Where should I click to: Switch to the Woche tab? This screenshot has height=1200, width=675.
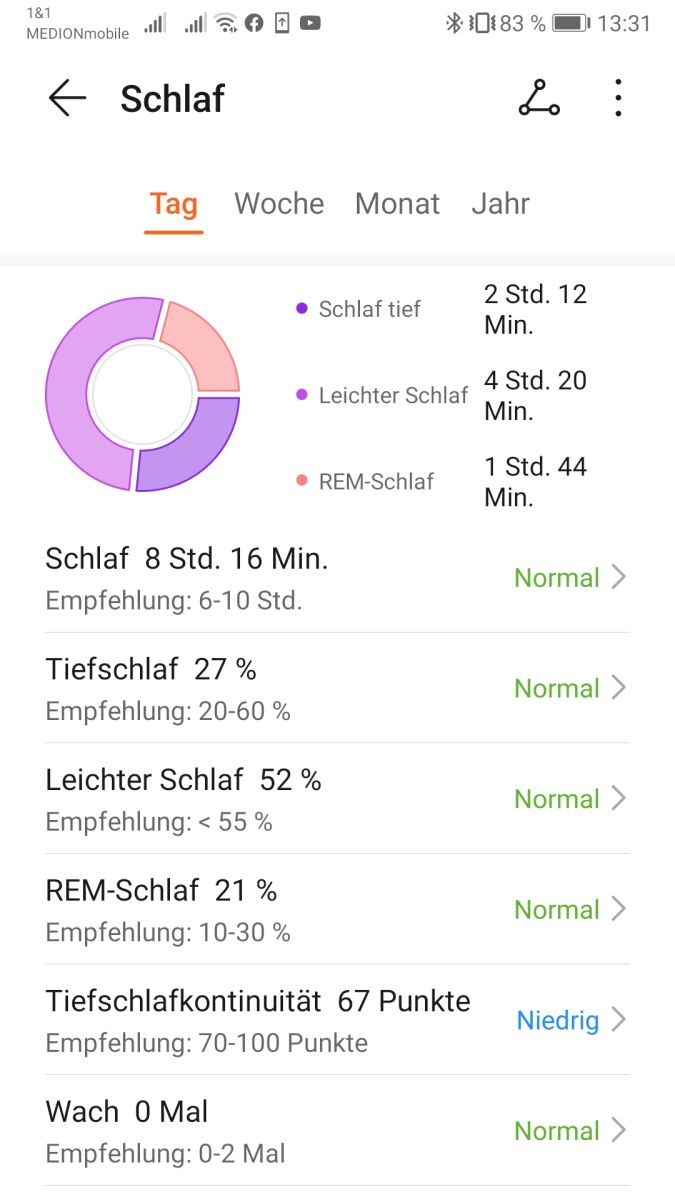(x=279, y=204)
